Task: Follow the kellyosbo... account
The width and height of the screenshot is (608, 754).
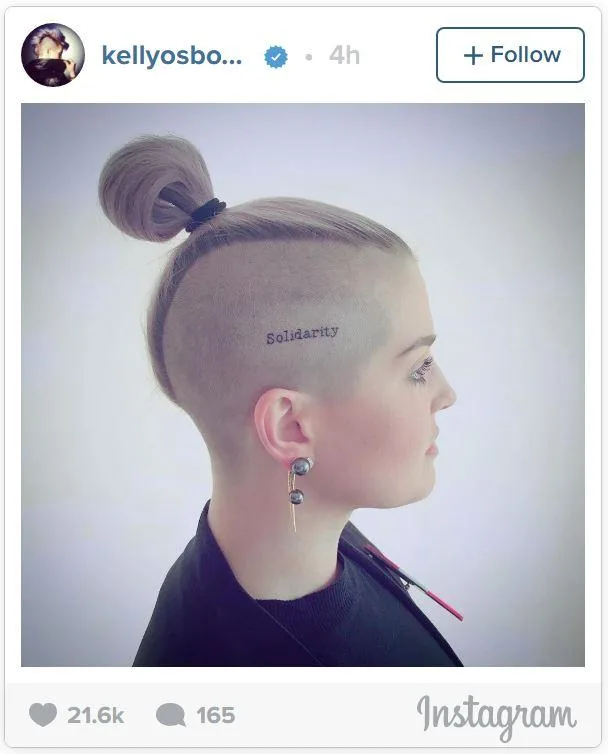Action: pos(510,55)
